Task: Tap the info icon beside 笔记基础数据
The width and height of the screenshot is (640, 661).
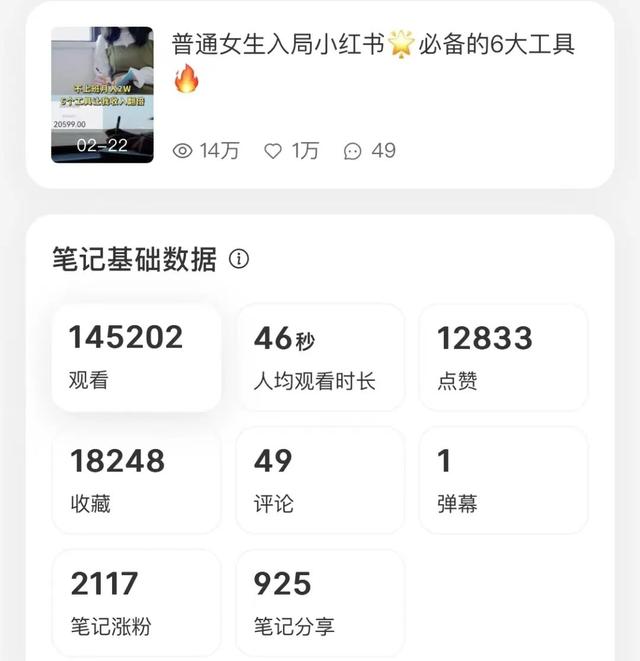Action: pyautogui.click(x=239, y=259)
